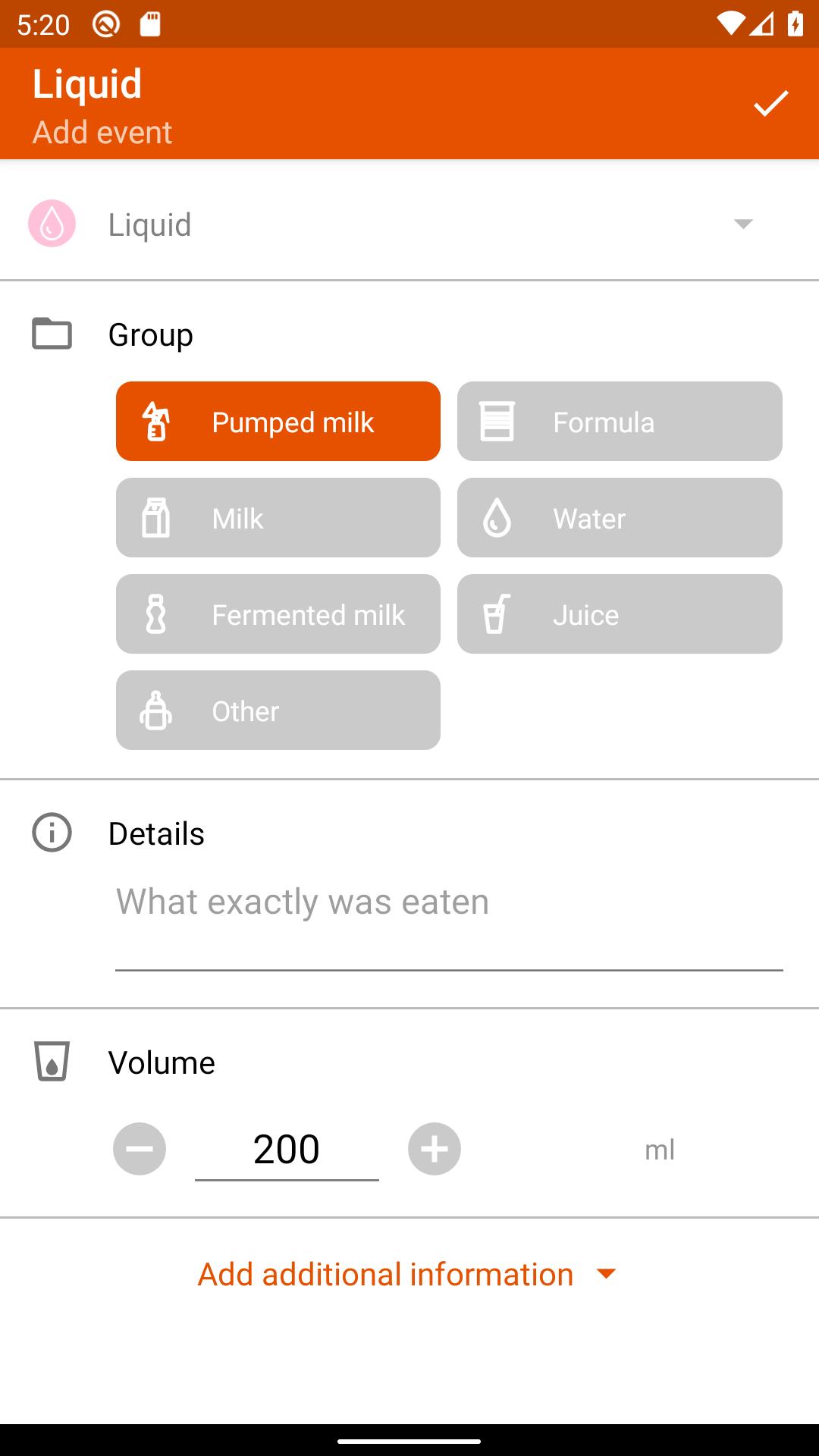Image resolution: width=819 pixels, height=1456 pixels.
Task: Select the Fermented milk group
Action: [278, 614]
